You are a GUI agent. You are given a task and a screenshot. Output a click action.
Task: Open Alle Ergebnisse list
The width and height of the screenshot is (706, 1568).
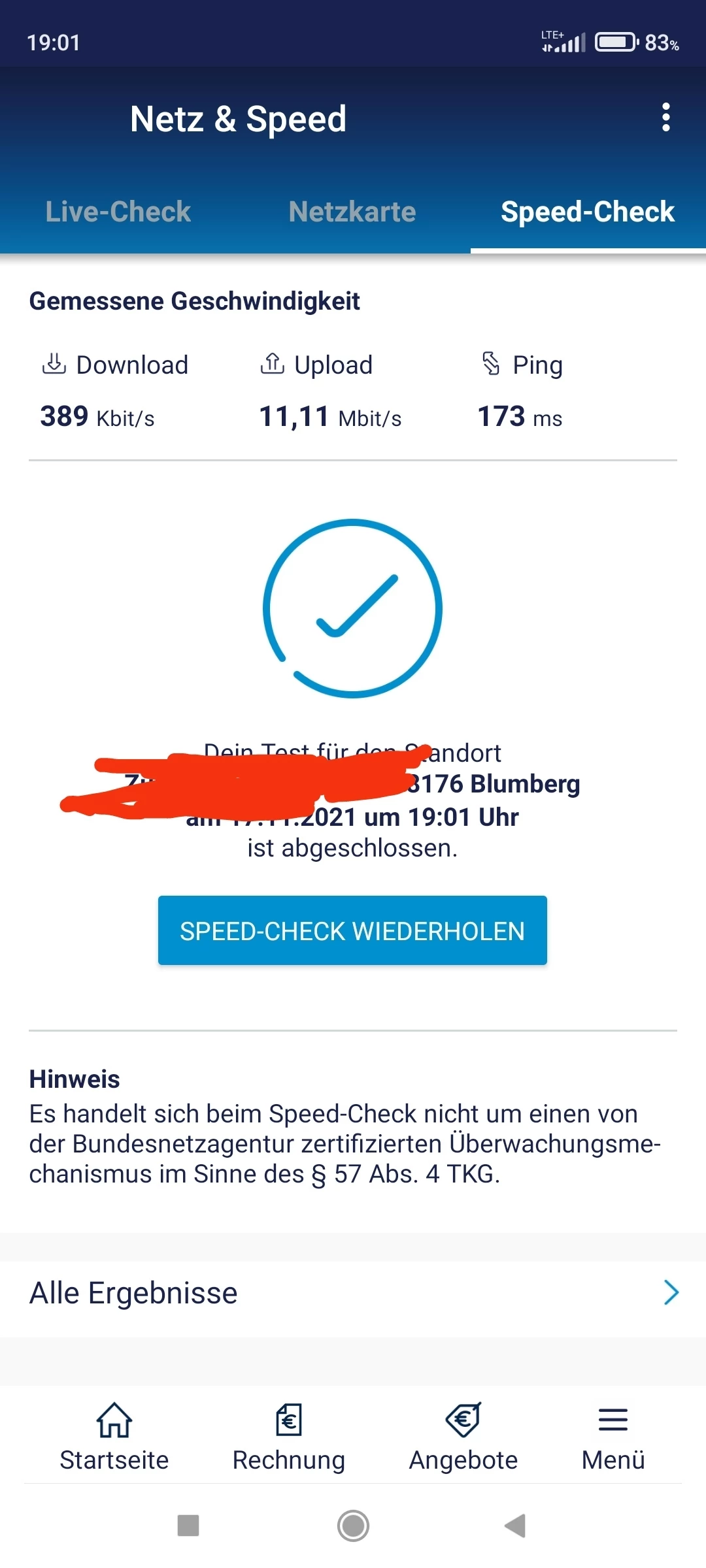click(353, 1293)
